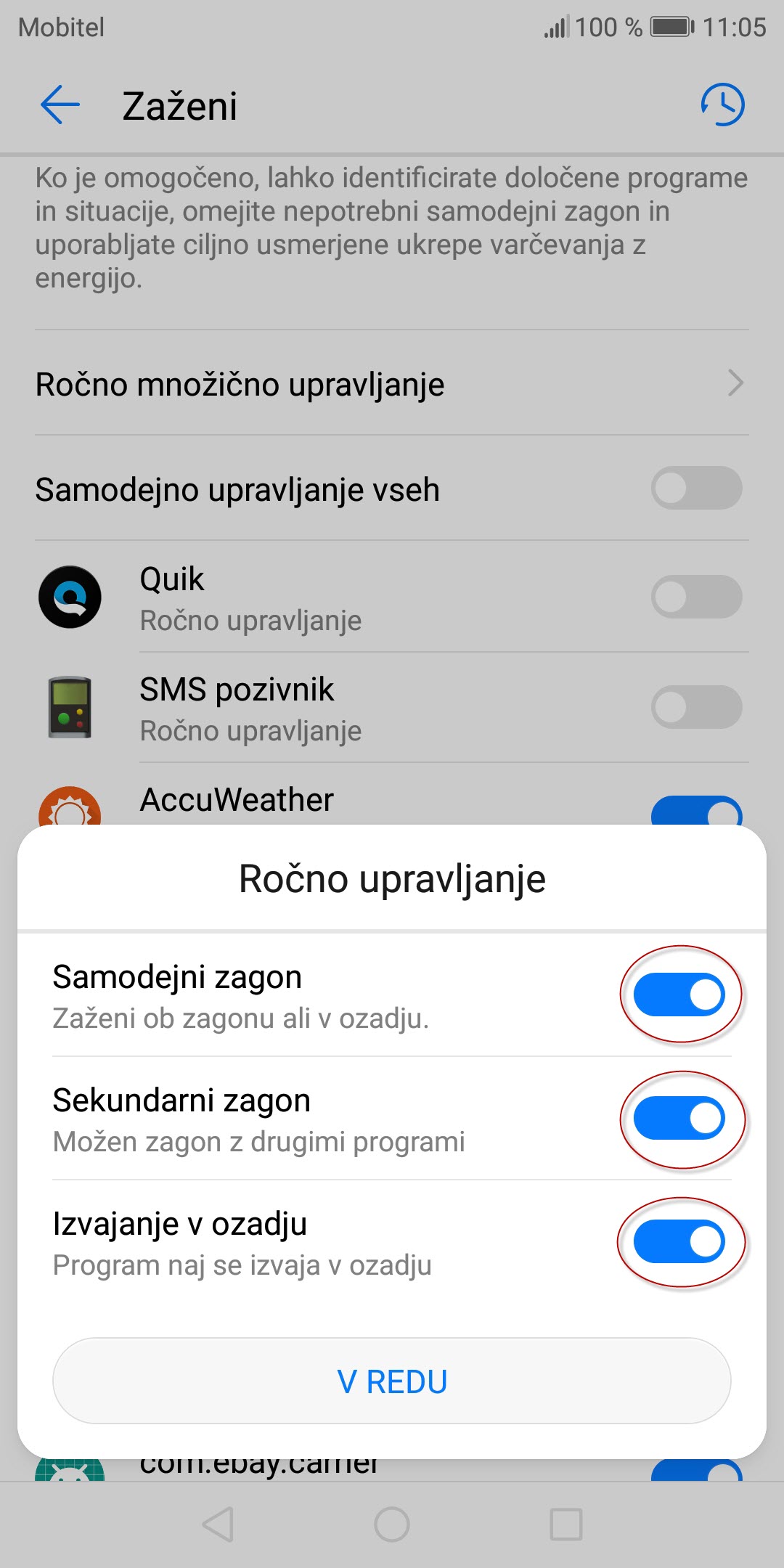
Task: Switch on the SMS pozivnik toggle
Action: [696, 707]
